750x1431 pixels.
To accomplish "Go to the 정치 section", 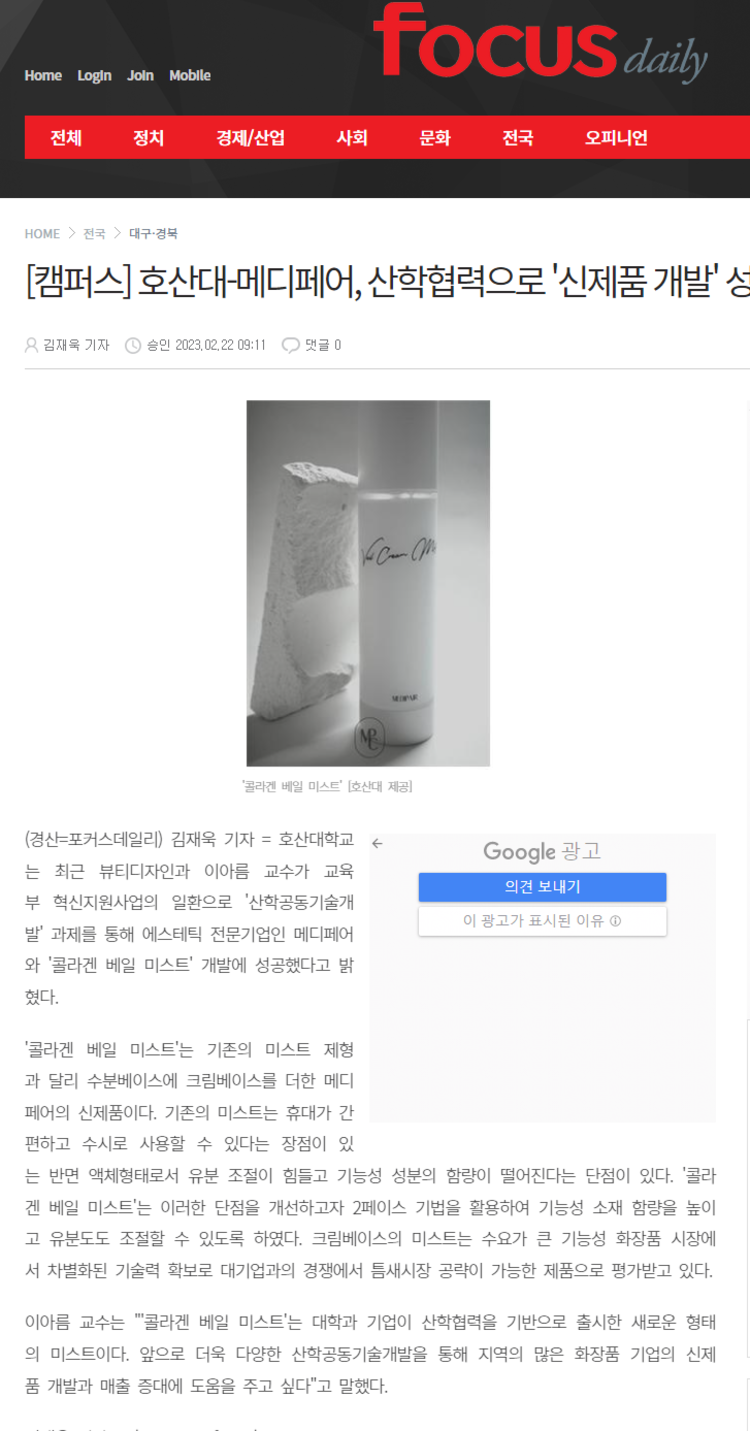I will 148,138.
